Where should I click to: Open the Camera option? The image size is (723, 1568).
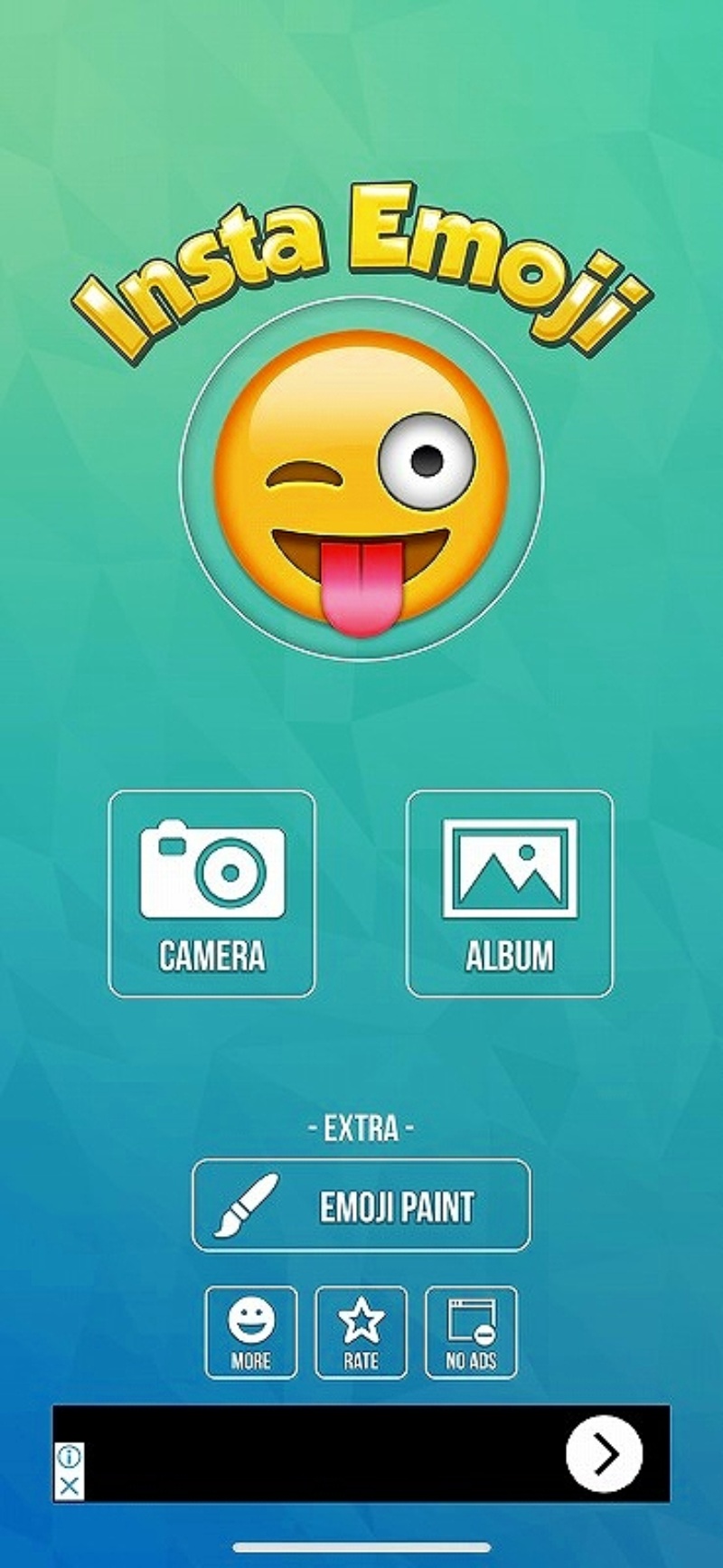(212, 893)
